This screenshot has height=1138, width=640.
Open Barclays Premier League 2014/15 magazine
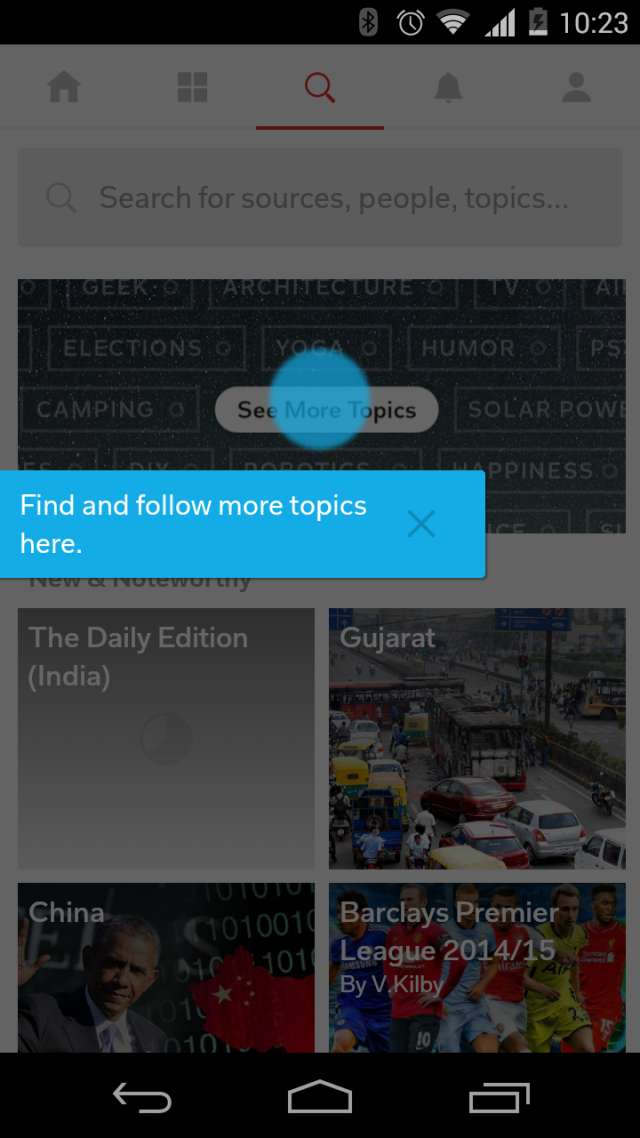click(x=477, y=966)
